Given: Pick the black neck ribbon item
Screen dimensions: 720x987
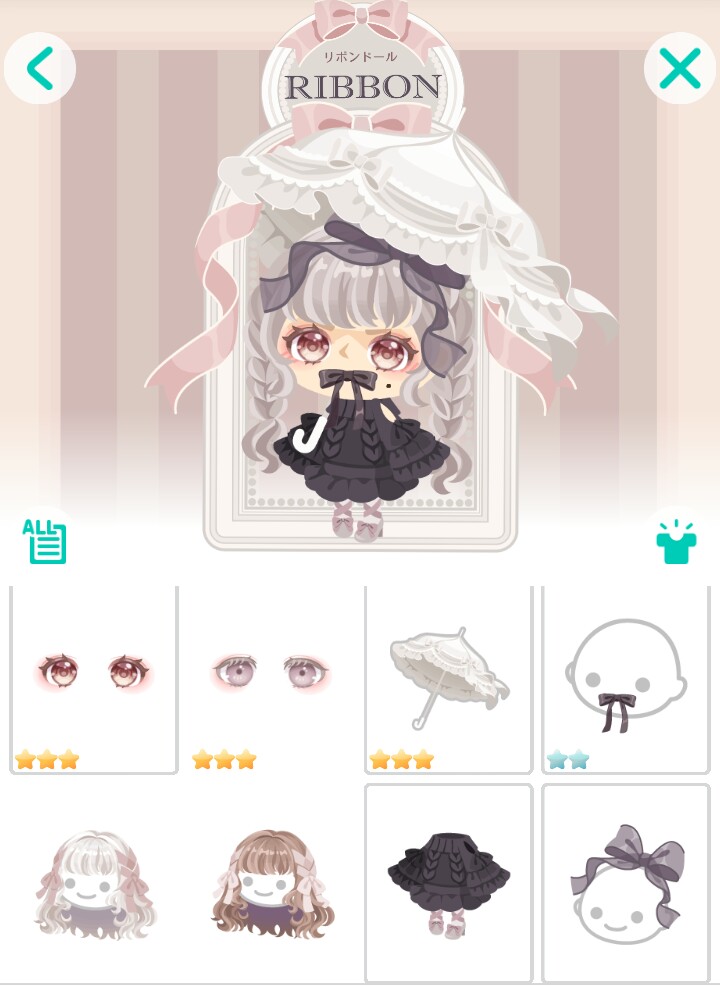Looking at the screenshot, I should tap(625, 680).
